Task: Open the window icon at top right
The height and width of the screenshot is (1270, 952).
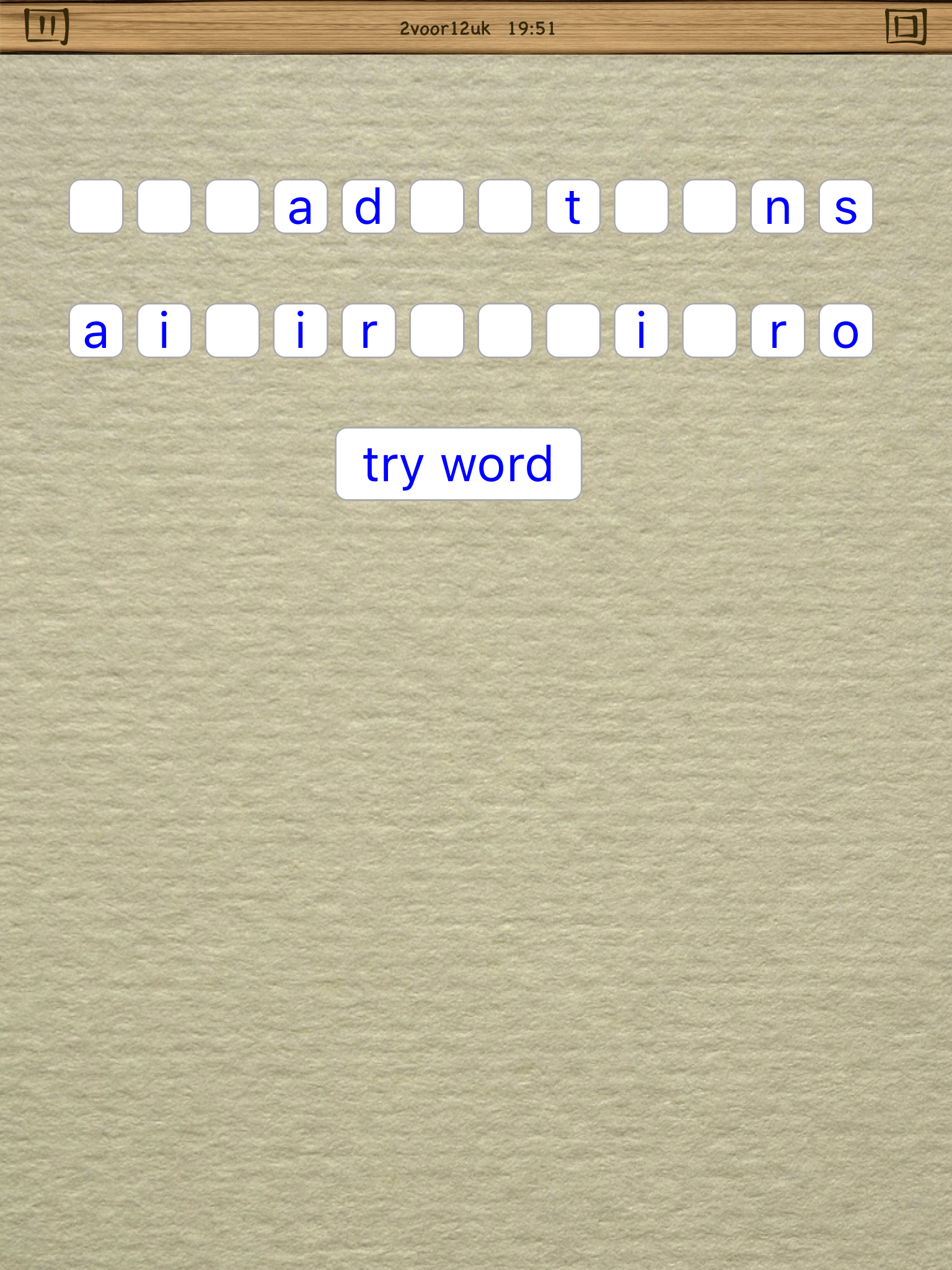Action: click(x=906, y=27)
